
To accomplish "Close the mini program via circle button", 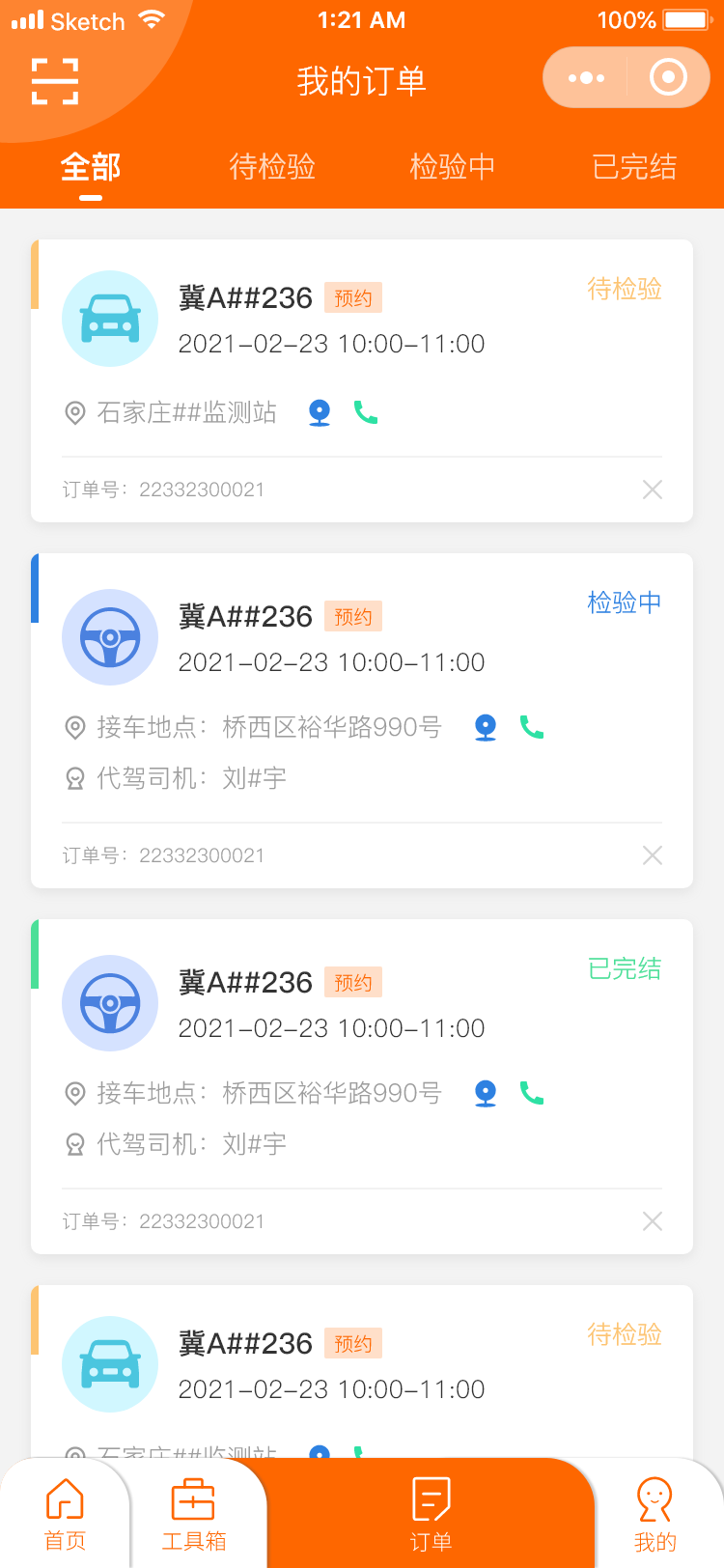I will (x=668, y=78).
